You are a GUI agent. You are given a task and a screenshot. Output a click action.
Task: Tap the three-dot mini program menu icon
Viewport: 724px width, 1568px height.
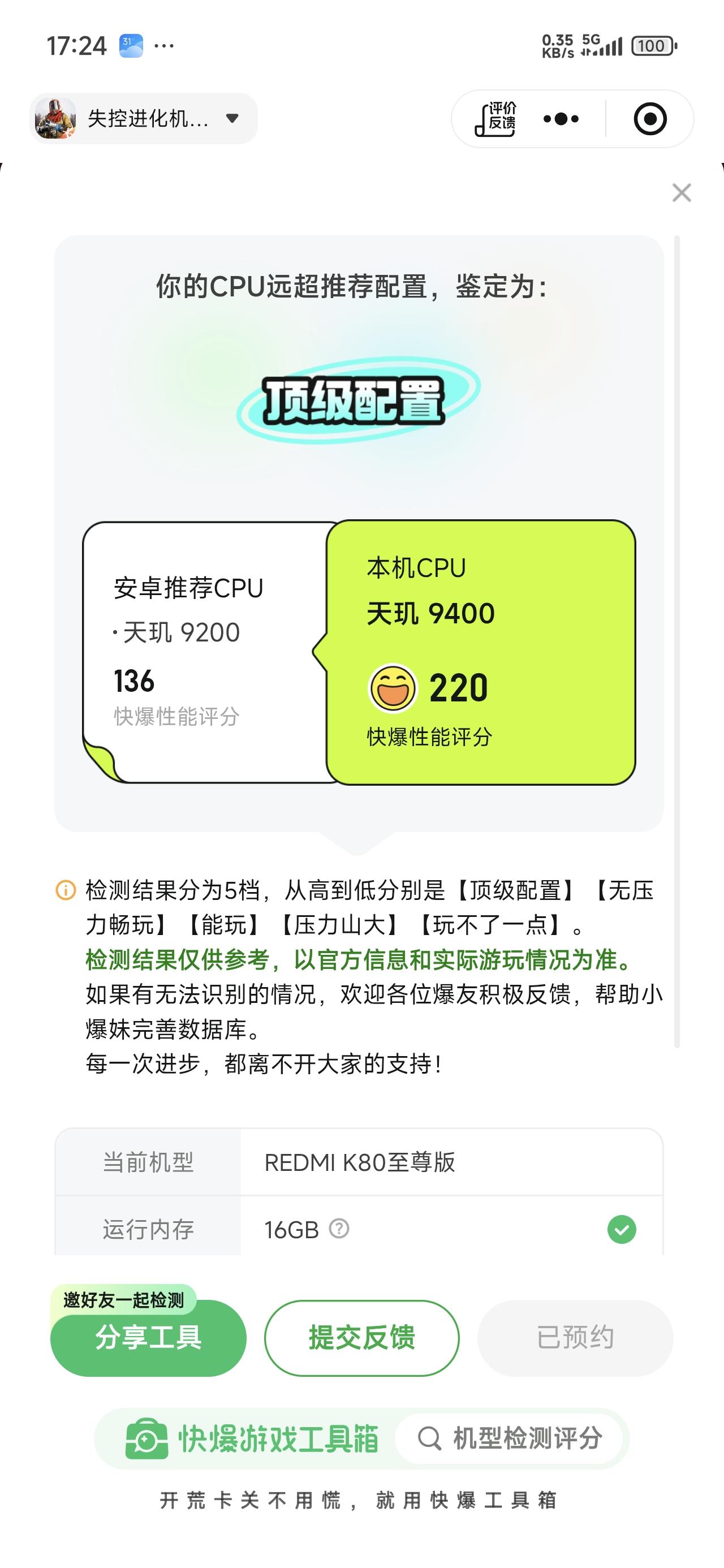click(x=561, y=119)
